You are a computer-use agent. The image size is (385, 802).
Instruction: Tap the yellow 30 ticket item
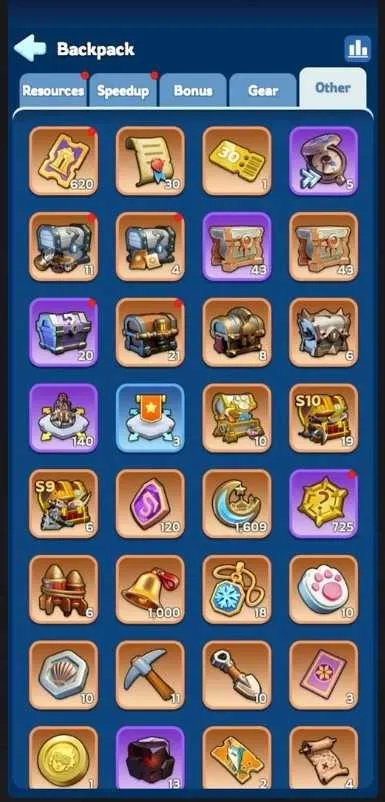pyautogui.click(x=237, y=161)
